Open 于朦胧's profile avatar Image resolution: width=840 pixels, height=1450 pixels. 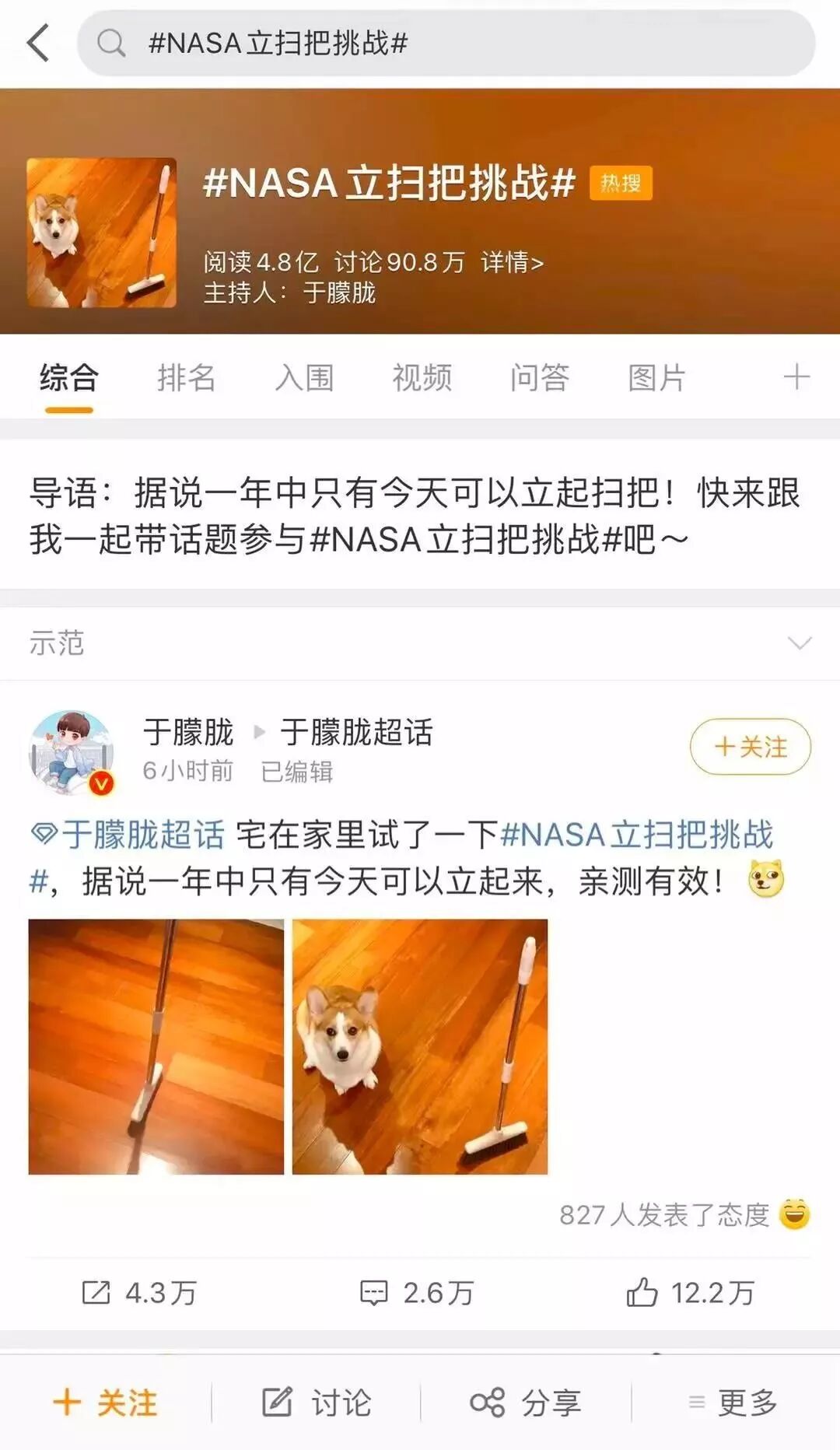click(72, 751)
